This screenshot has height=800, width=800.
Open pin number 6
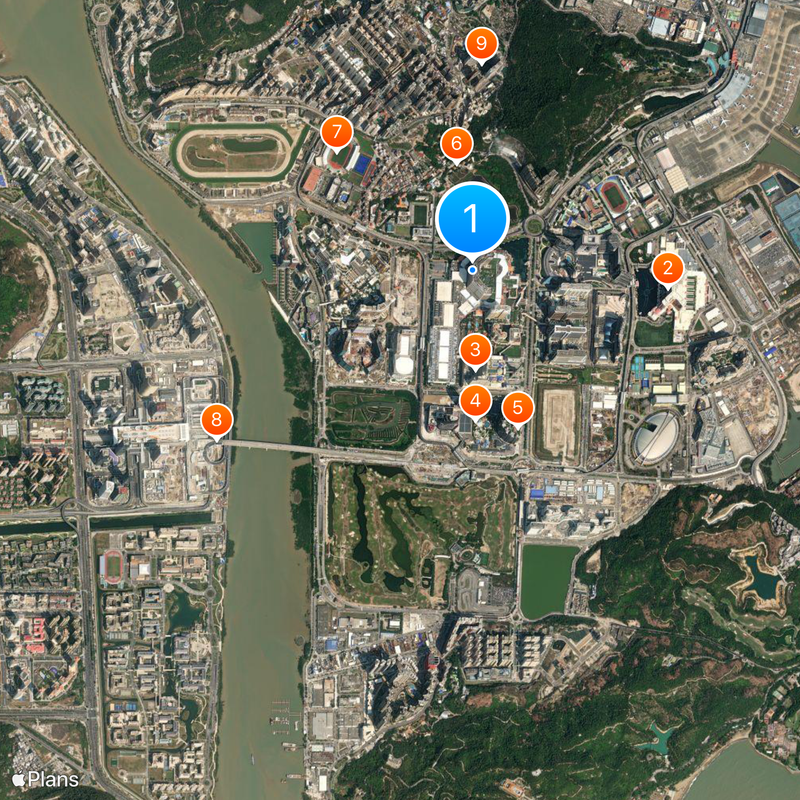coord(456,144)
